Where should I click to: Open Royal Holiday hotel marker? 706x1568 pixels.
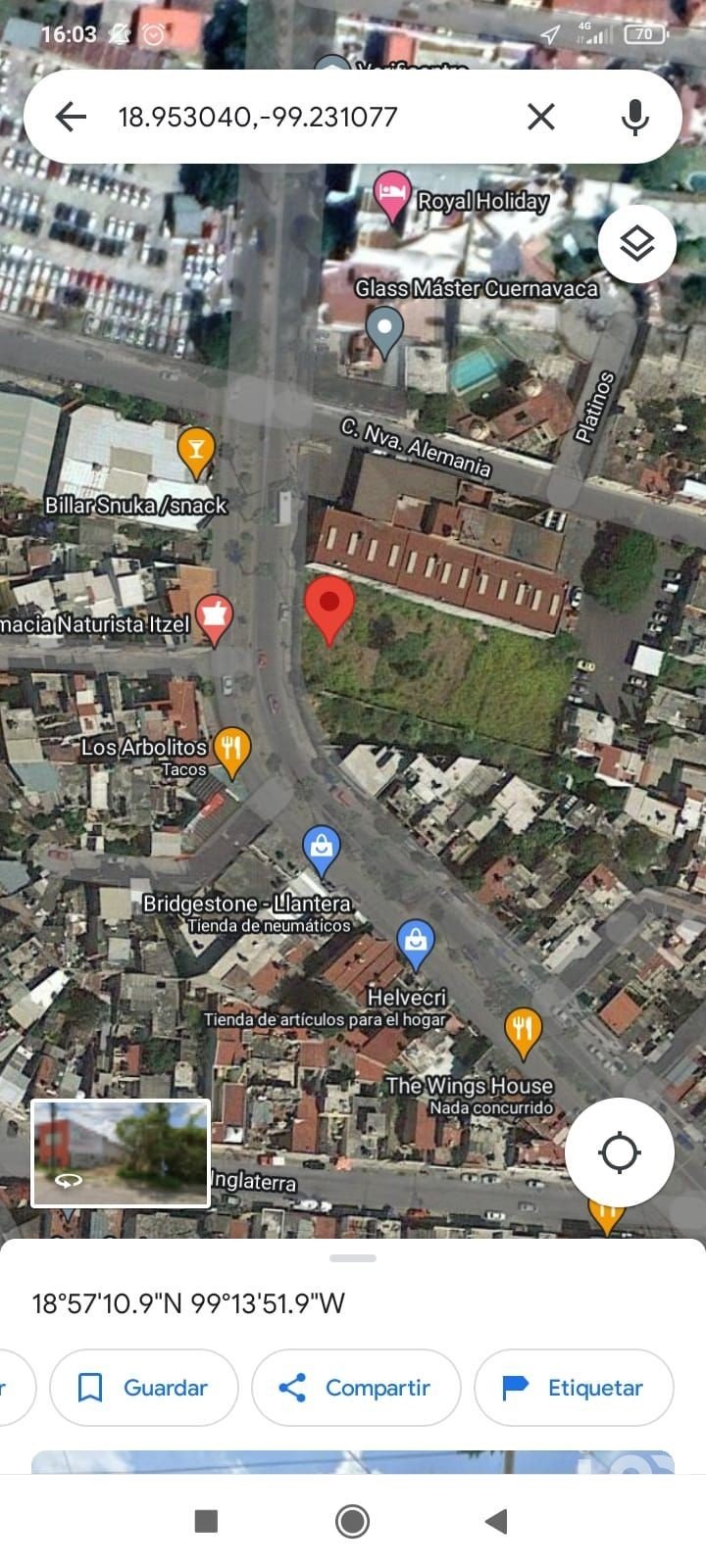(x=393, y=194)
